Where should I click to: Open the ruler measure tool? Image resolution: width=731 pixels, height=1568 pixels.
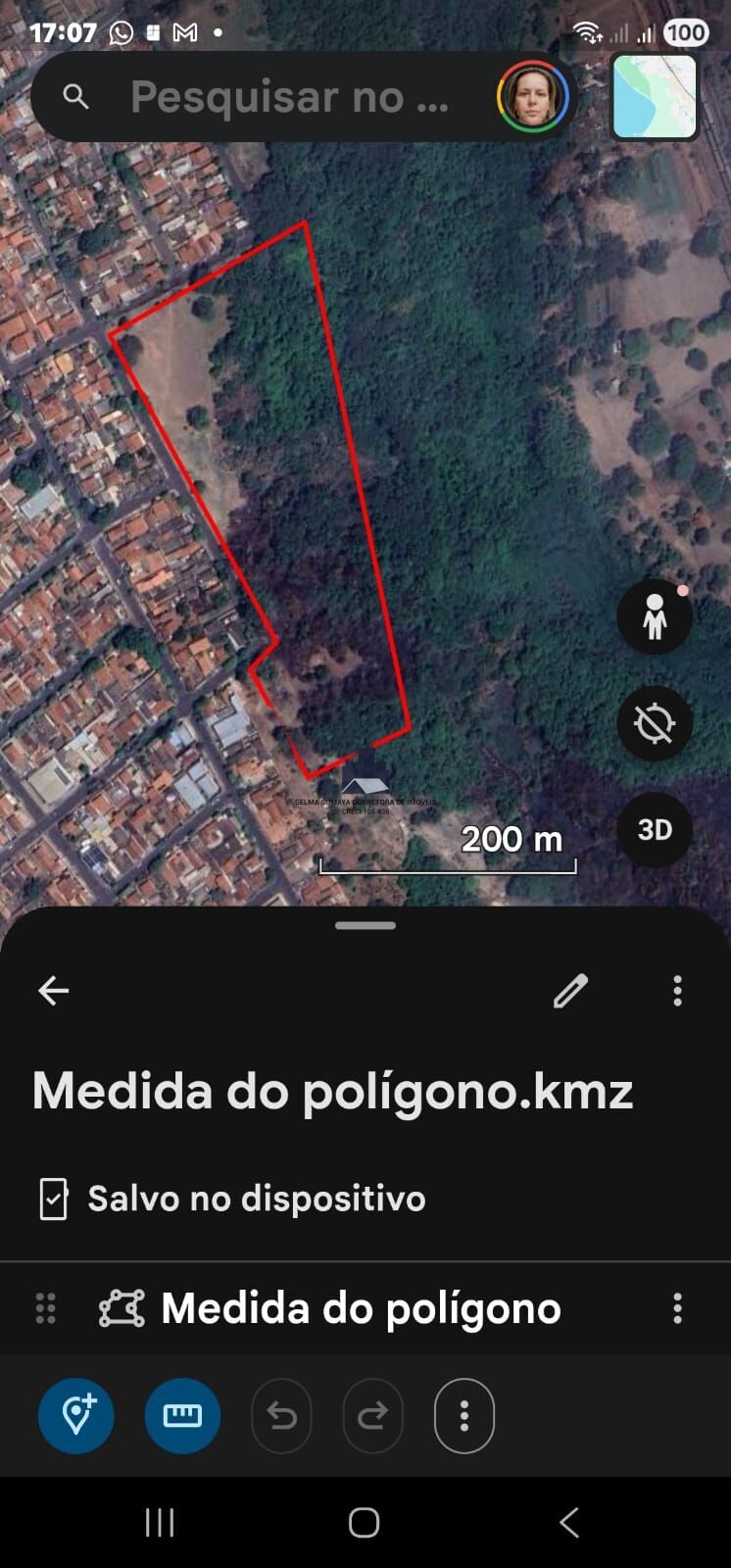coord(182,1416)
